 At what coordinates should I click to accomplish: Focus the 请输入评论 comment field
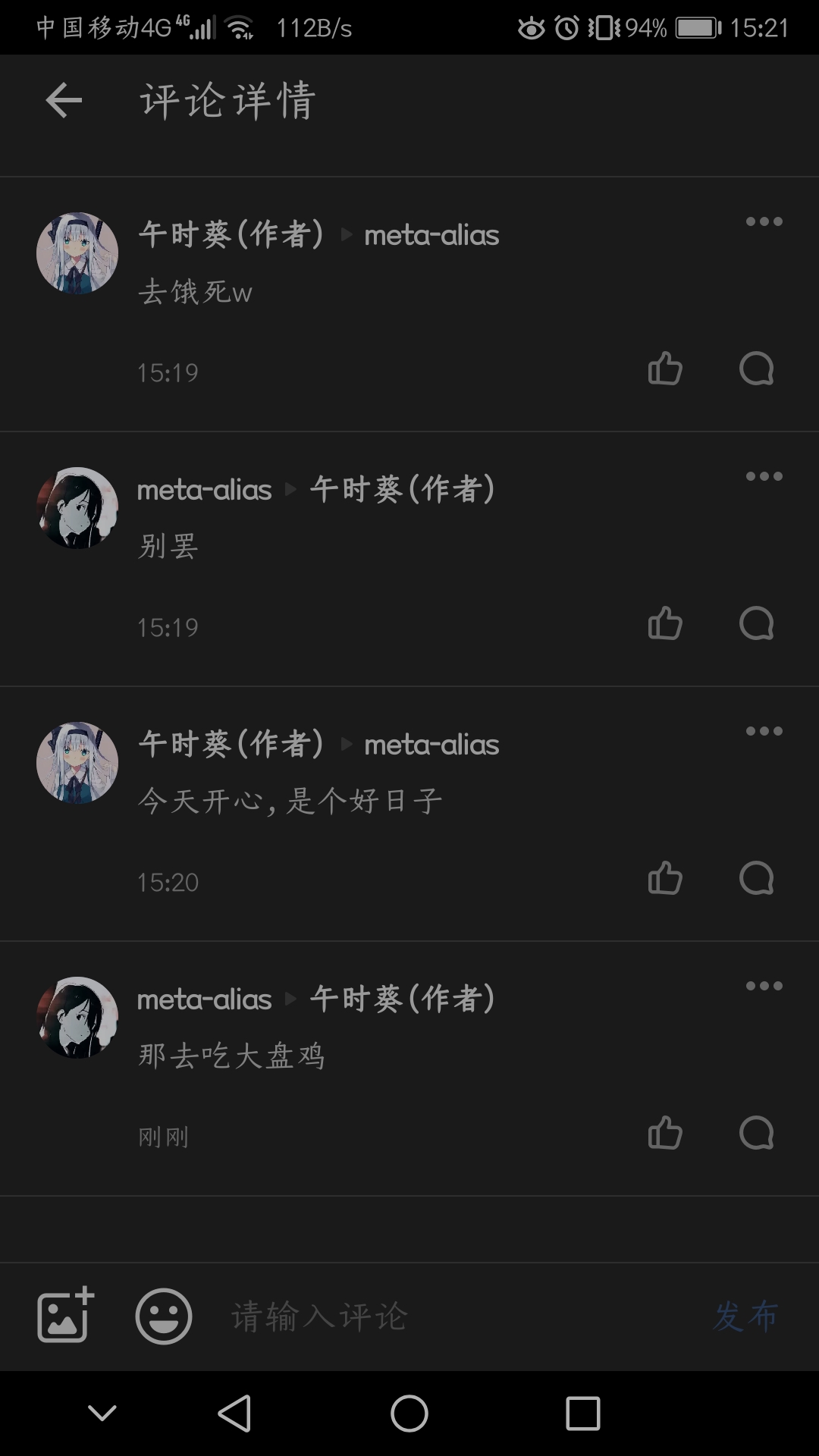[455, 1316]
